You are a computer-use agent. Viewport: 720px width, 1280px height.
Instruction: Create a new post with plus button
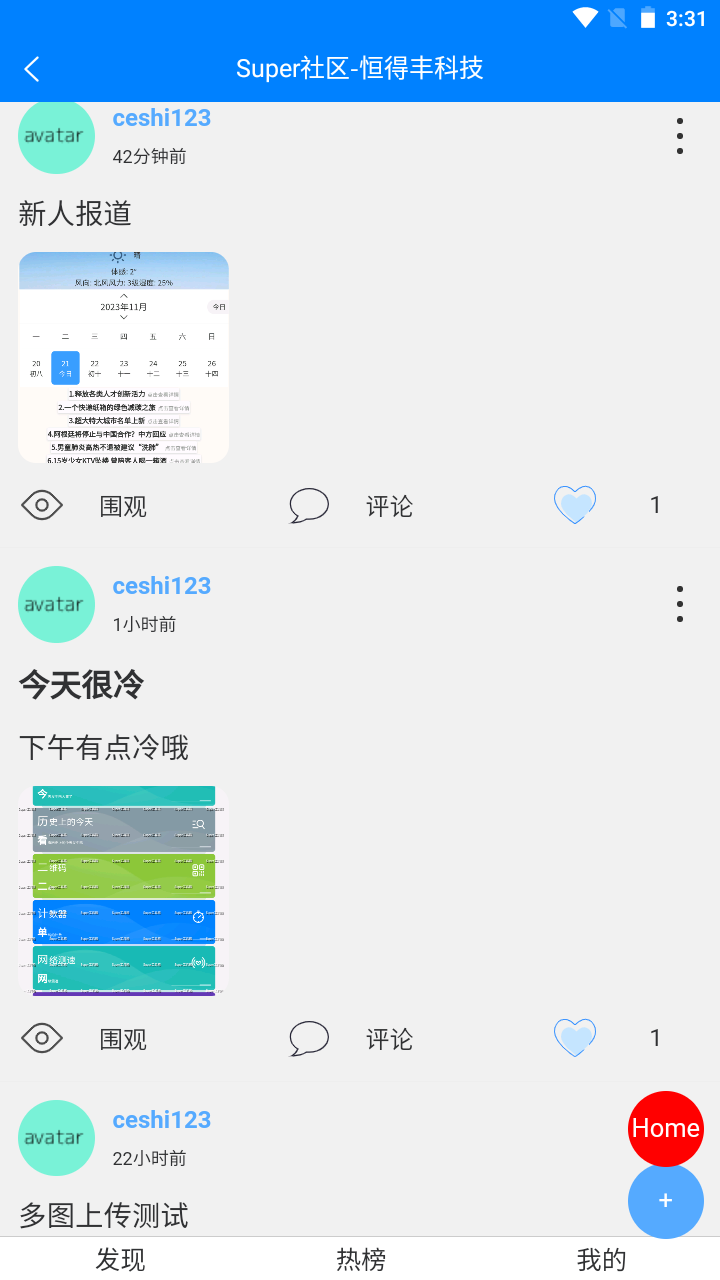[x=665, y=1200]
